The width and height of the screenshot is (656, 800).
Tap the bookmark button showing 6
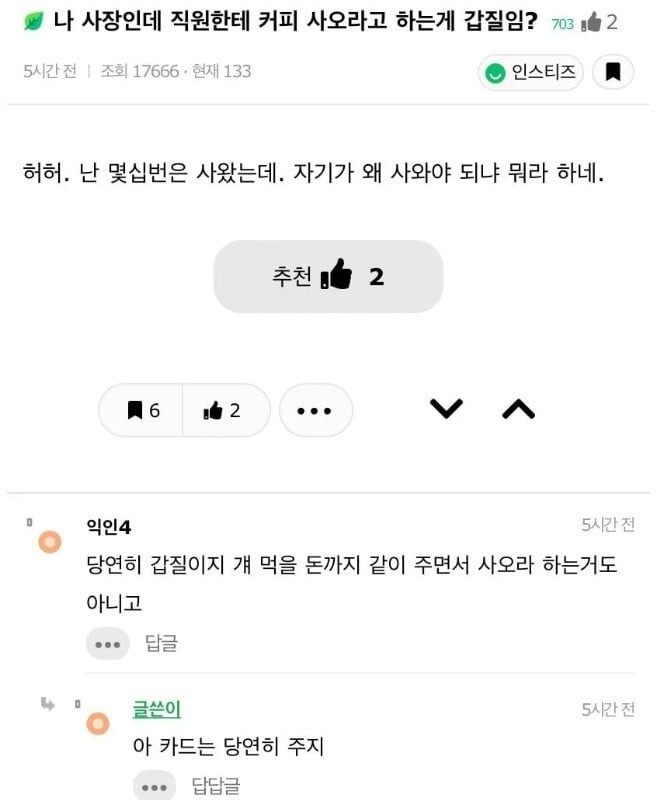(x=142, y=410)
